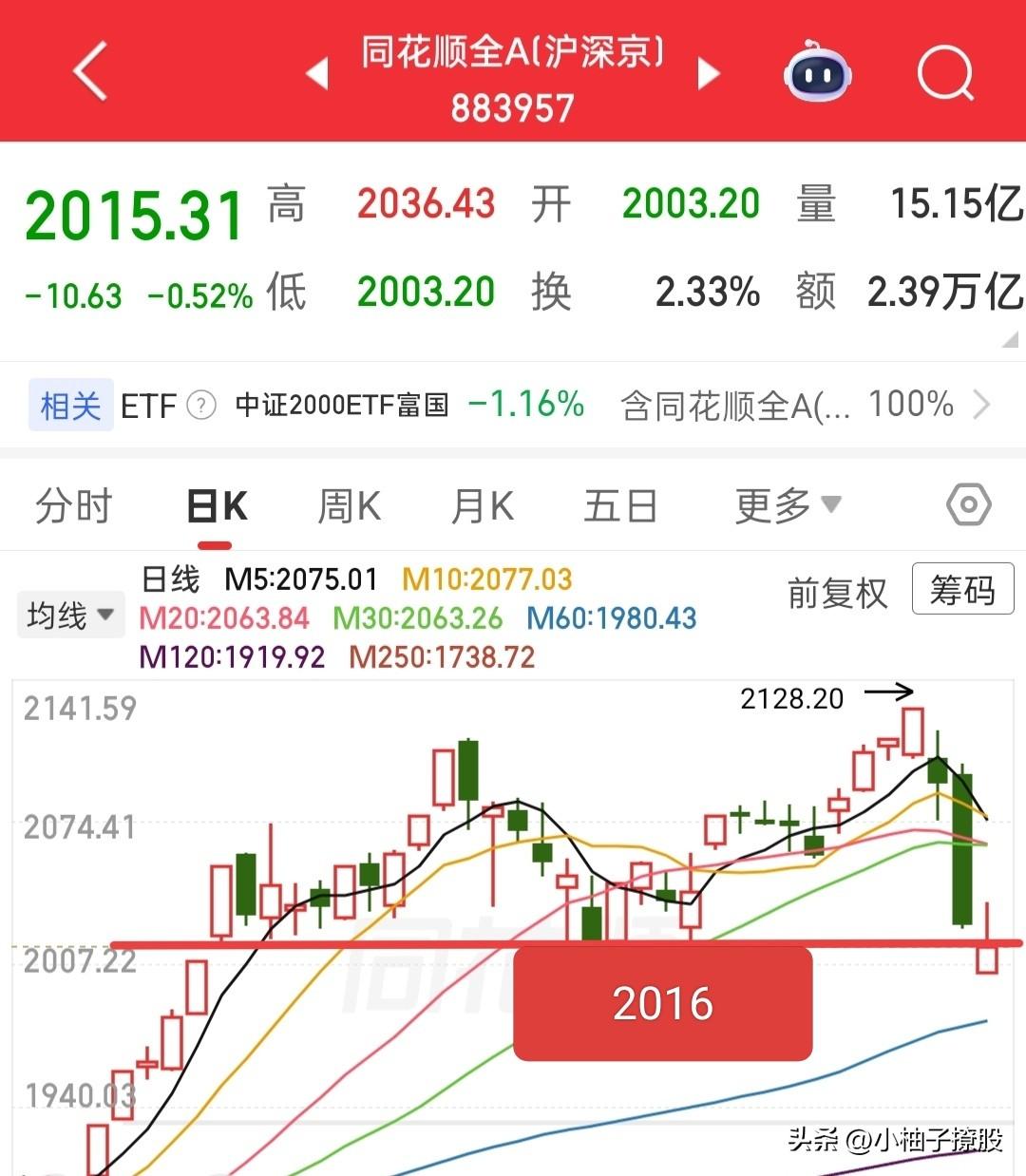The image size is (1026, 1176).
Task: Open the 均线 moving average selector
Action: pos(70,614)
